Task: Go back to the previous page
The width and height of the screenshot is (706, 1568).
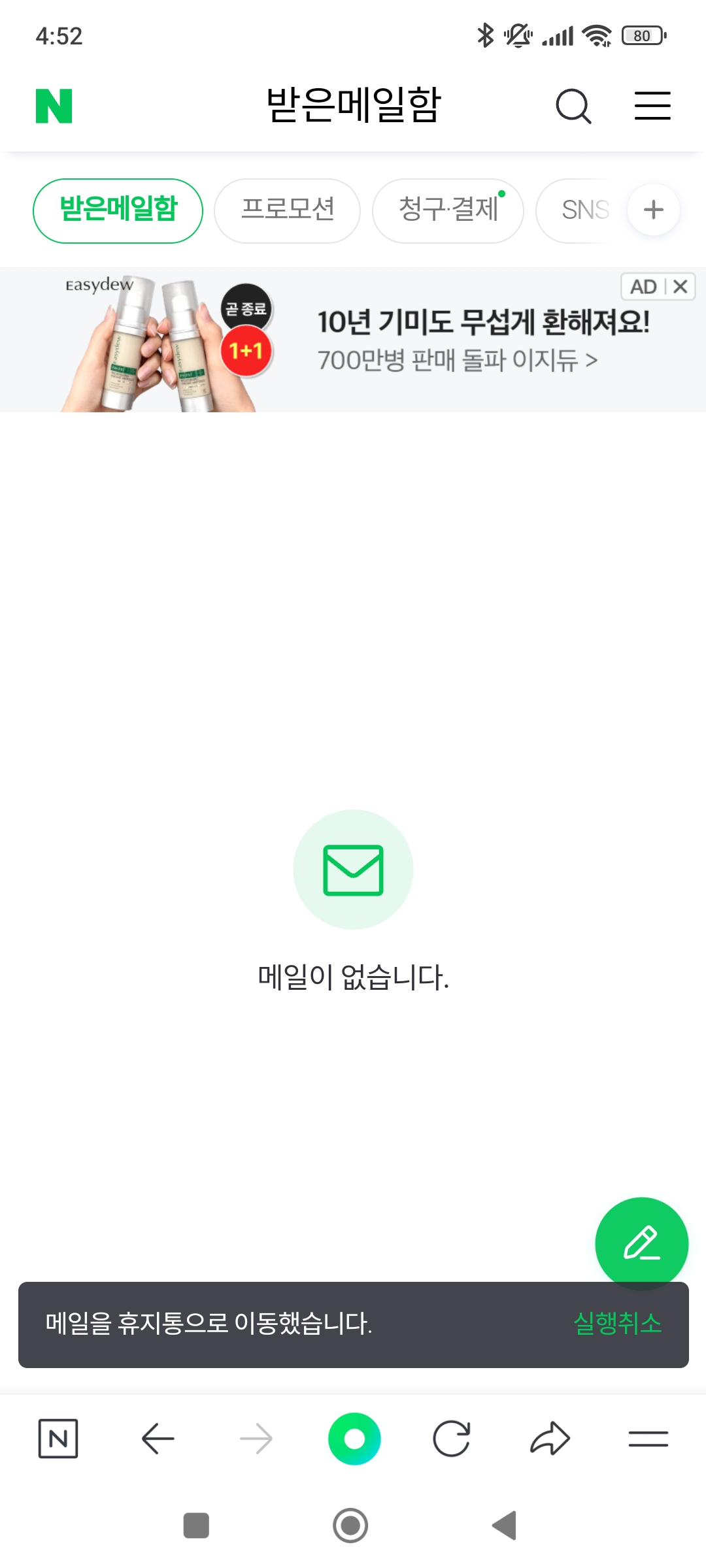Action: click(158, 1439)
